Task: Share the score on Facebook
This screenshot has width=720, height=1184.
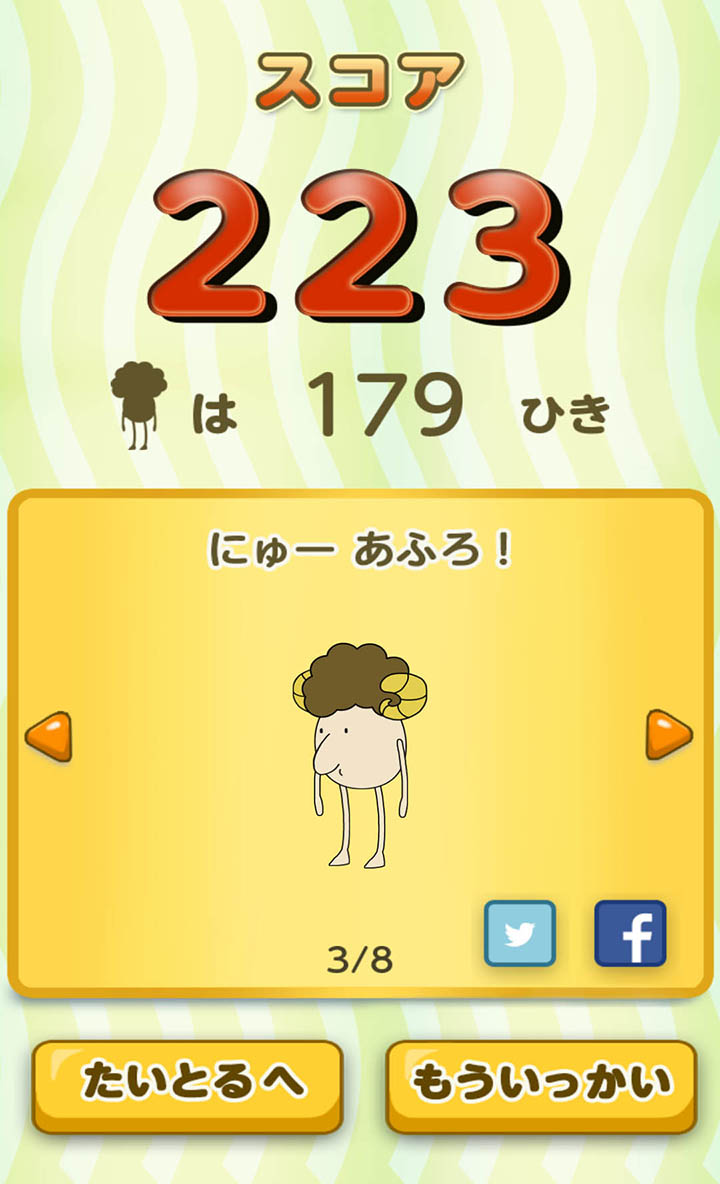Action: pyautogui.click(x=630, y=933)
